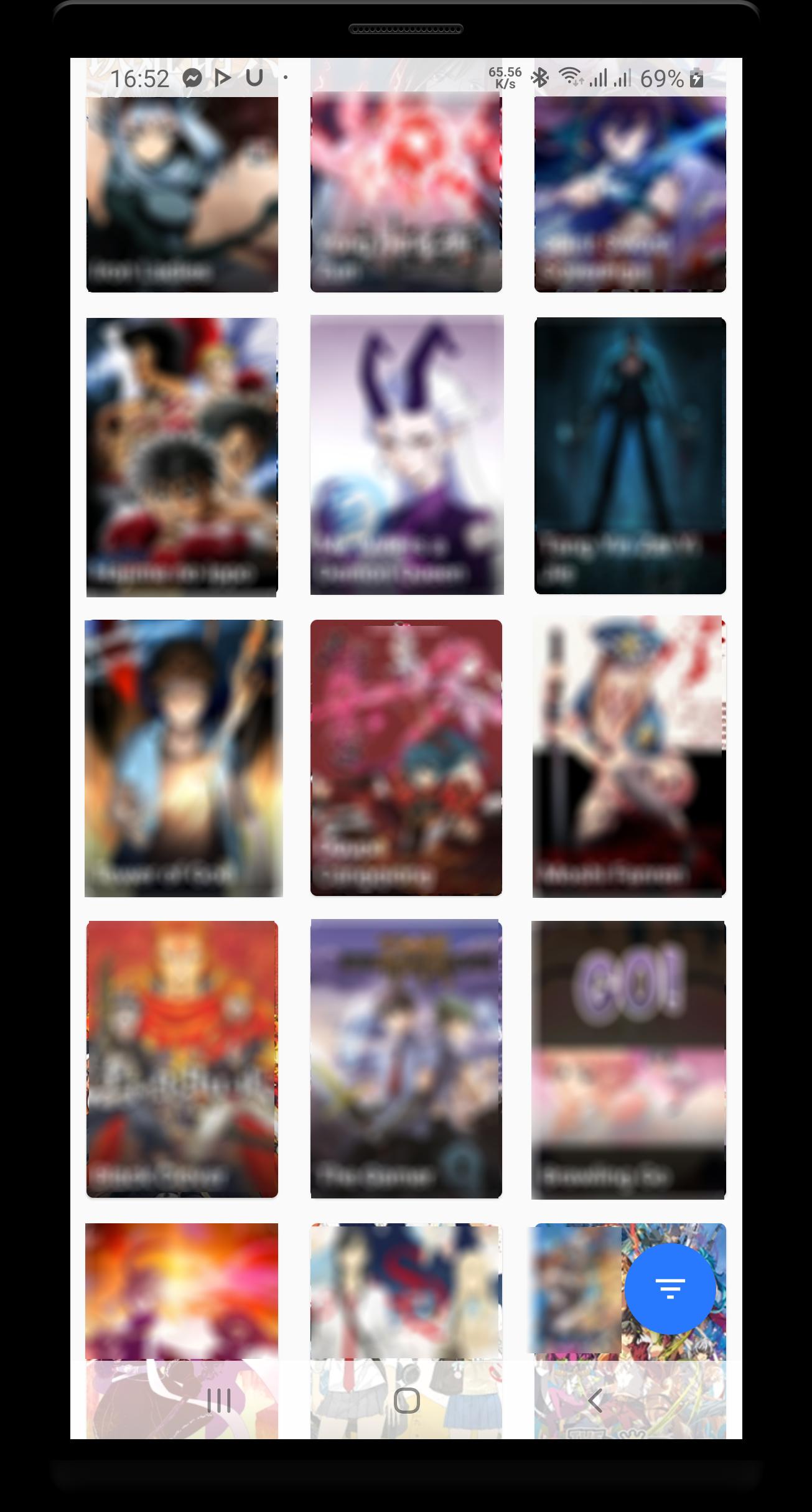The width and height of the screenshot is (812, 1512).
Task: Open the boxing fighters cover card
Action: click(x=182, y=457)
